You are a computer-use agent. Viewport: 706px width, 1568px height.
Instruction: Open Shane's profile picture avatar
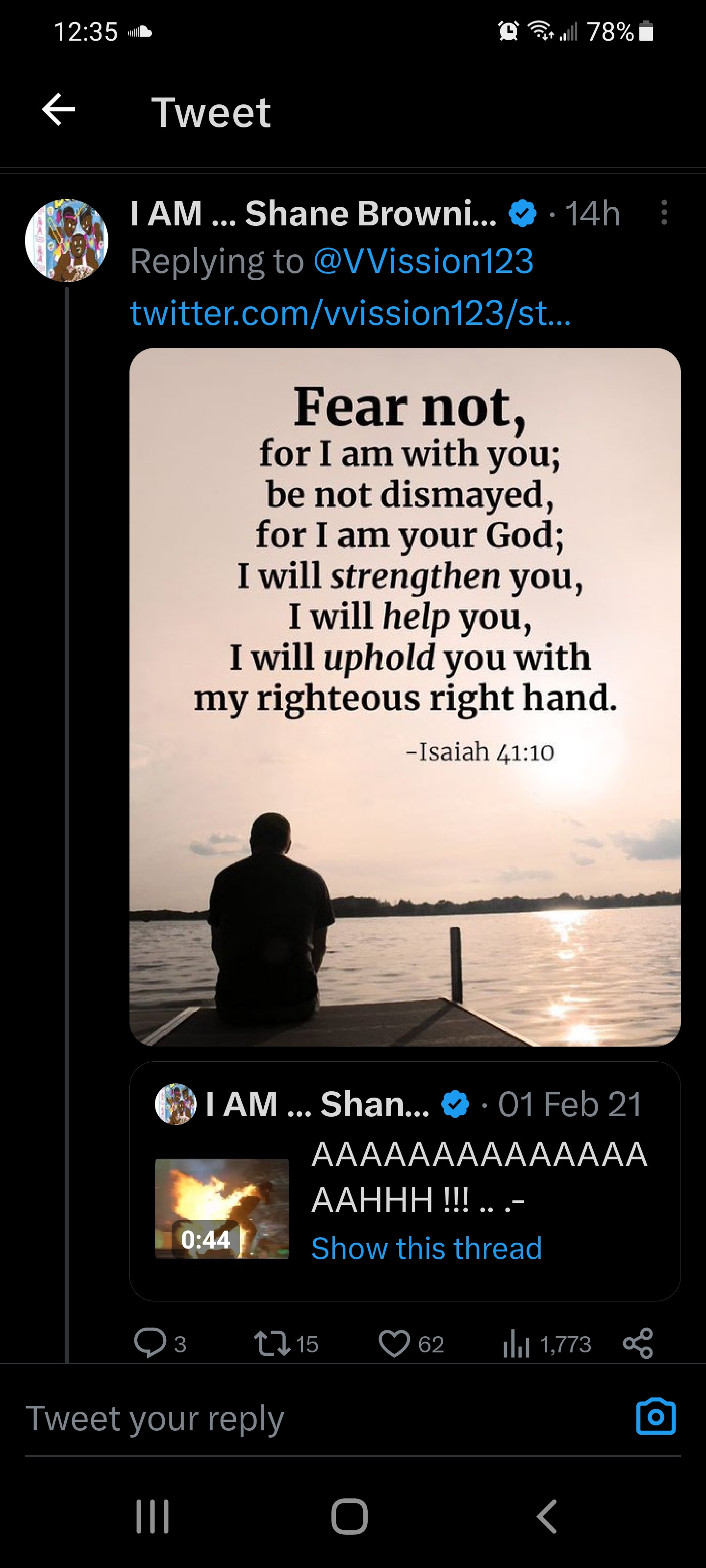[66, 241]
